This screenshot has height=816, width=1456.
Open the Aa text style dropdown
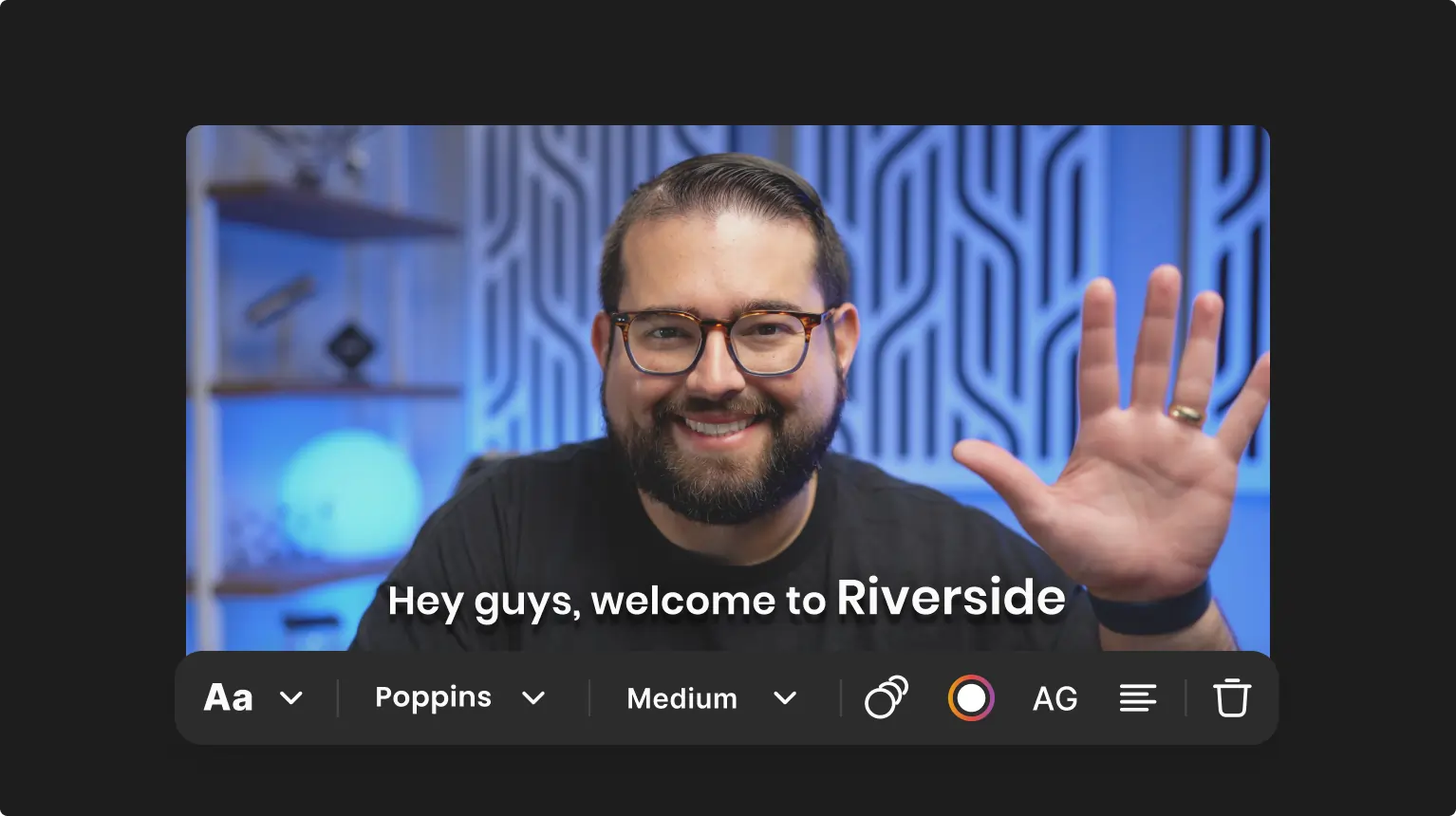(252, 698)
